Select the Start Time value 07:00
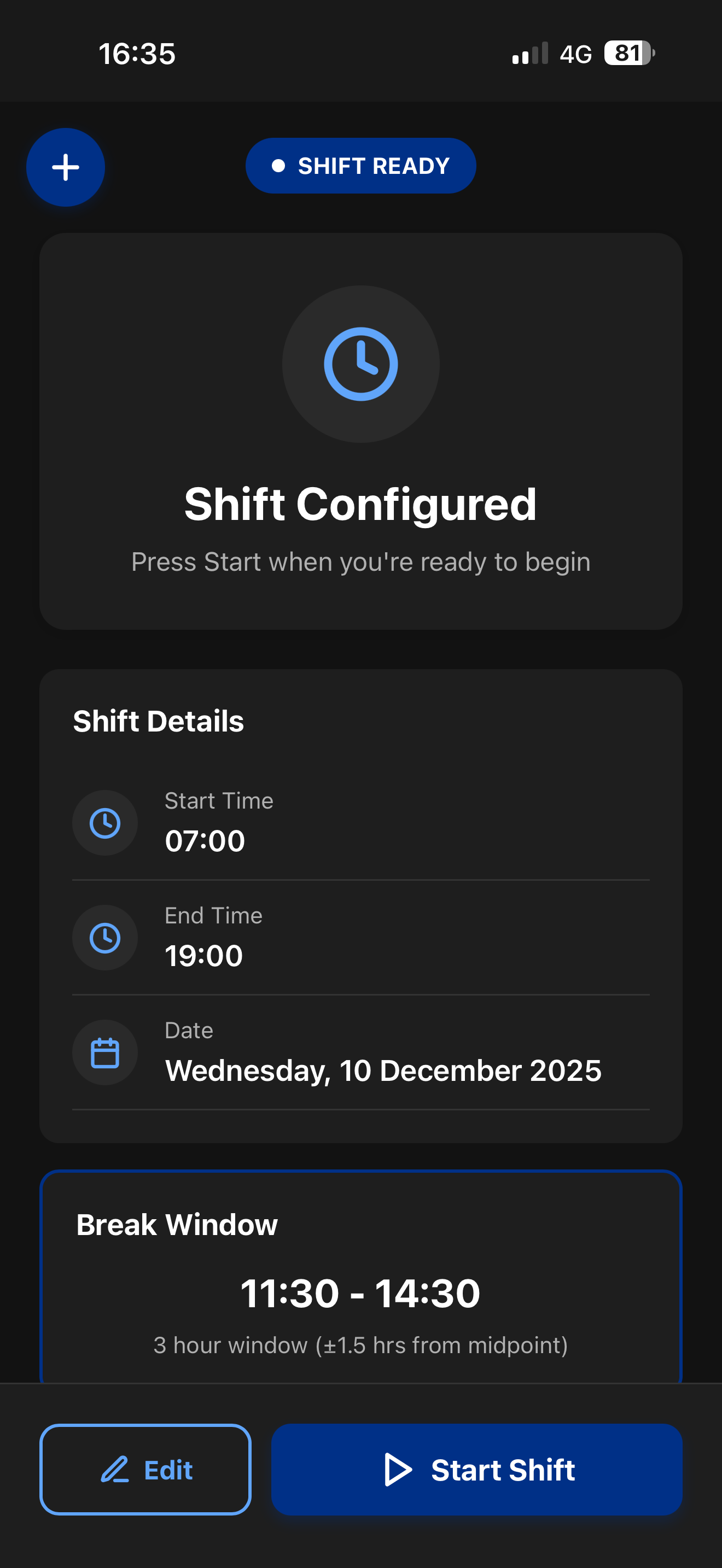Screen dimensions: 722x1568 click(204, 840)
